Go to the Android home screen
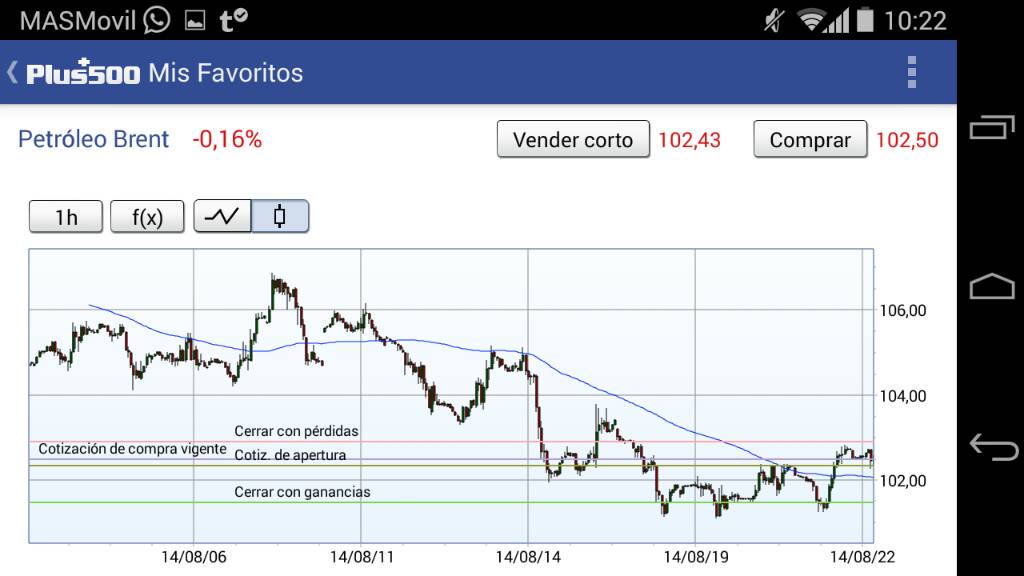 991,287
